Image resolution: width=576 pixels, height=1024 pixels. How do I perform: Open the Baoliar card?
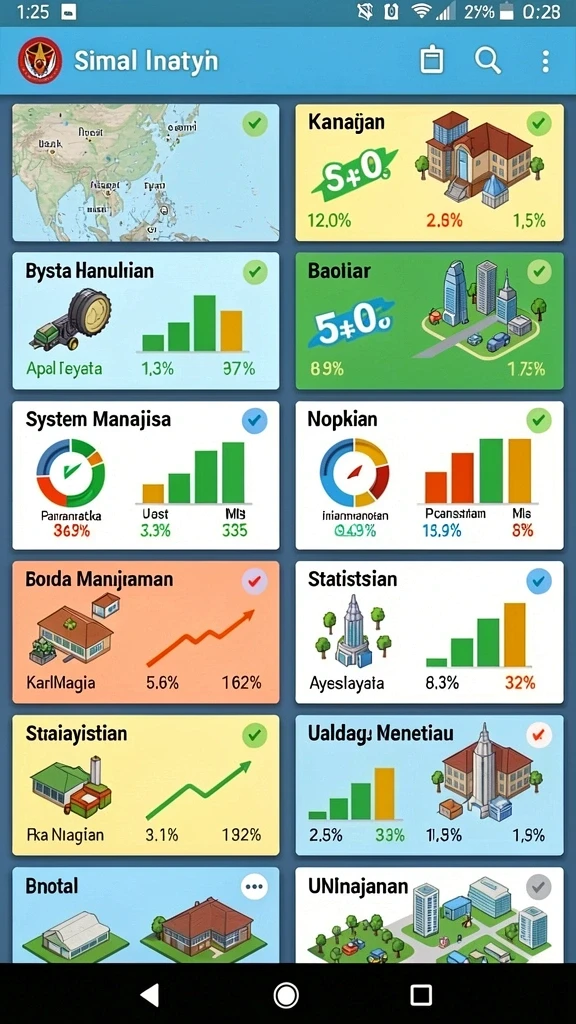click(x=429, y=321)
